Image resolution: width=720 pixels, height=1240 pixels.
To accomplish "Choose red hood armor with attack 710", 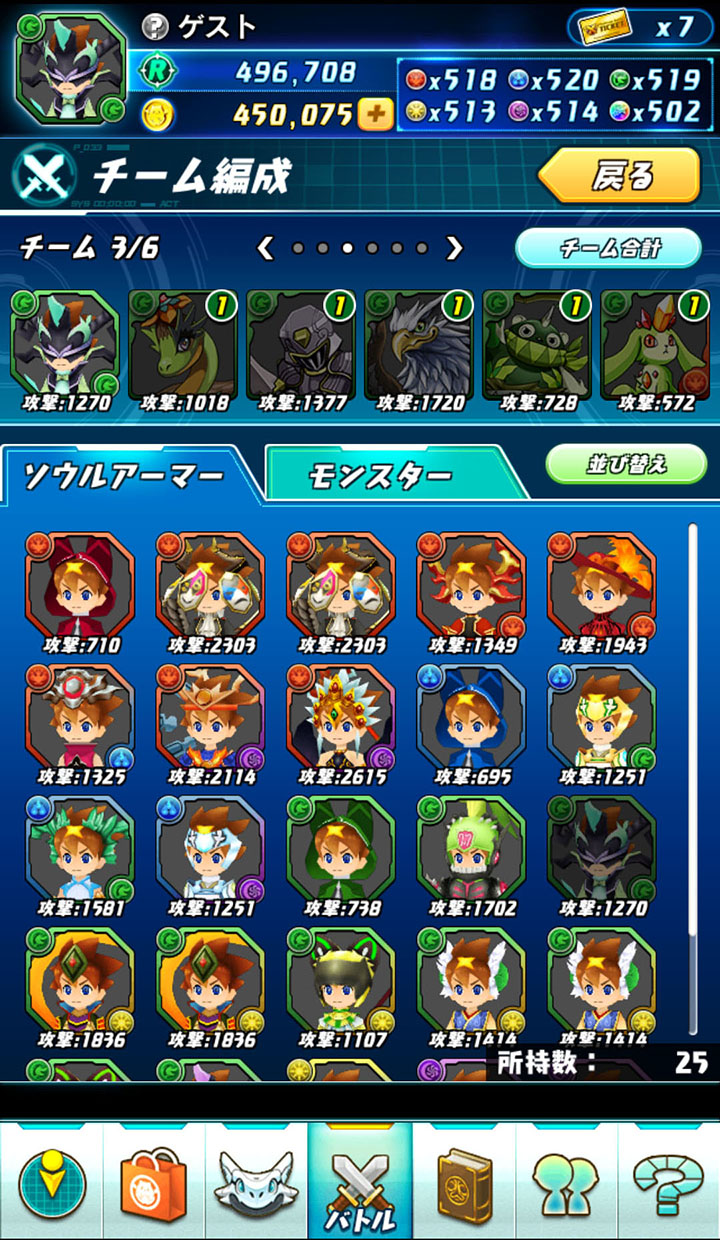I will click(79, 585).
